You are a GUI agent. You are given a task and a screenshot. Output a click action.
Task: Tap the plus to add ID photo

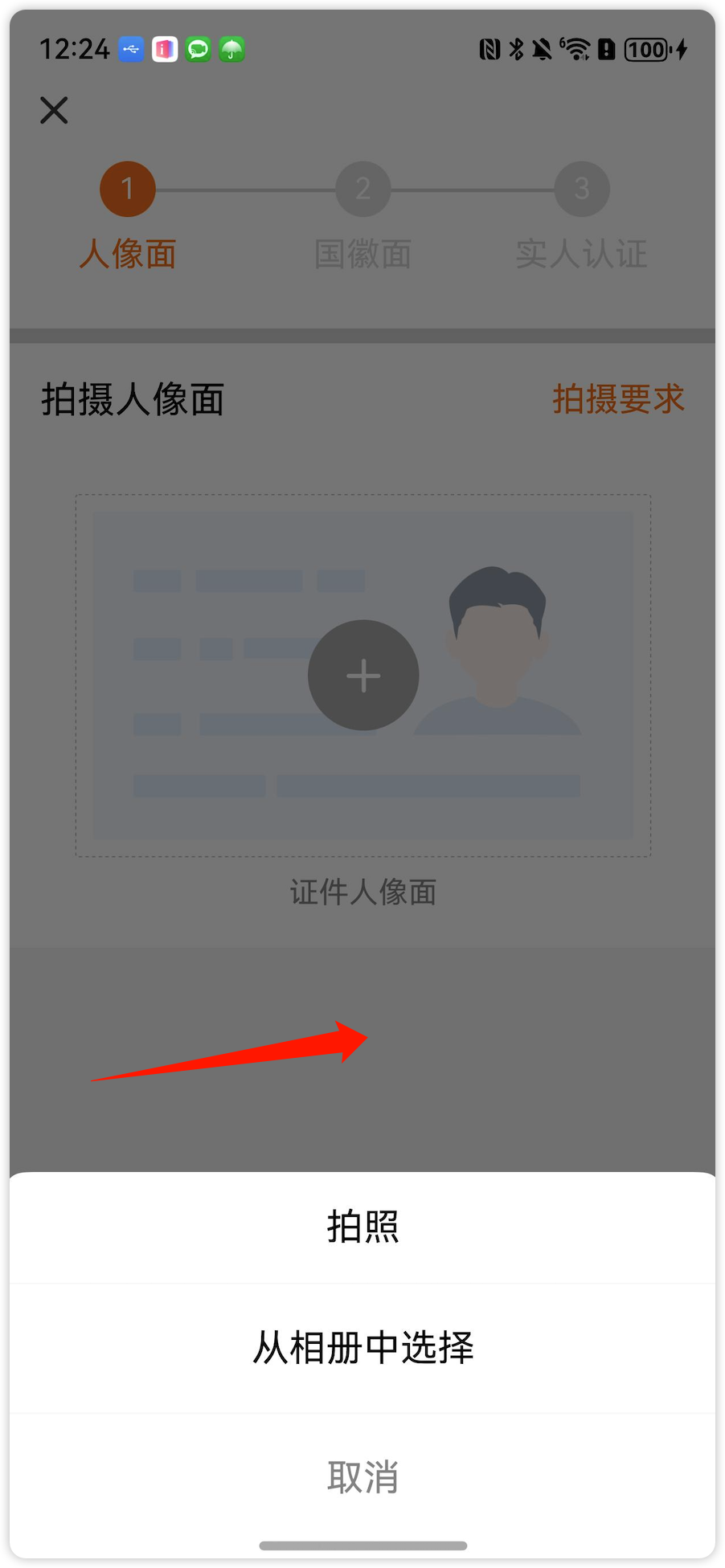coord(363,676)
